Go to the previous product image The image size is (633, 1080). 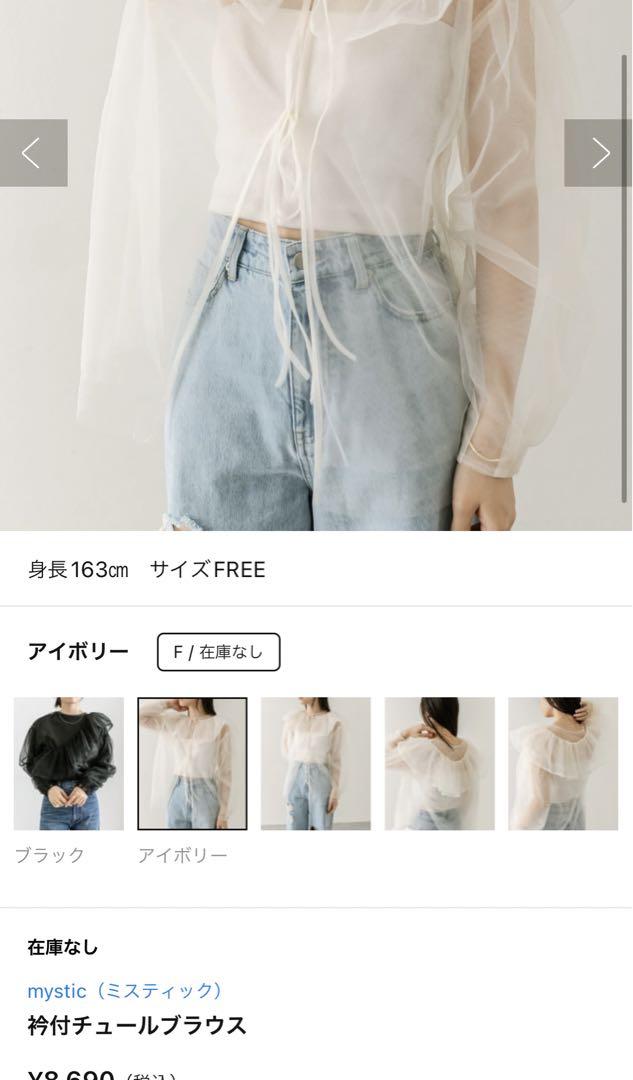click(33, 153)
